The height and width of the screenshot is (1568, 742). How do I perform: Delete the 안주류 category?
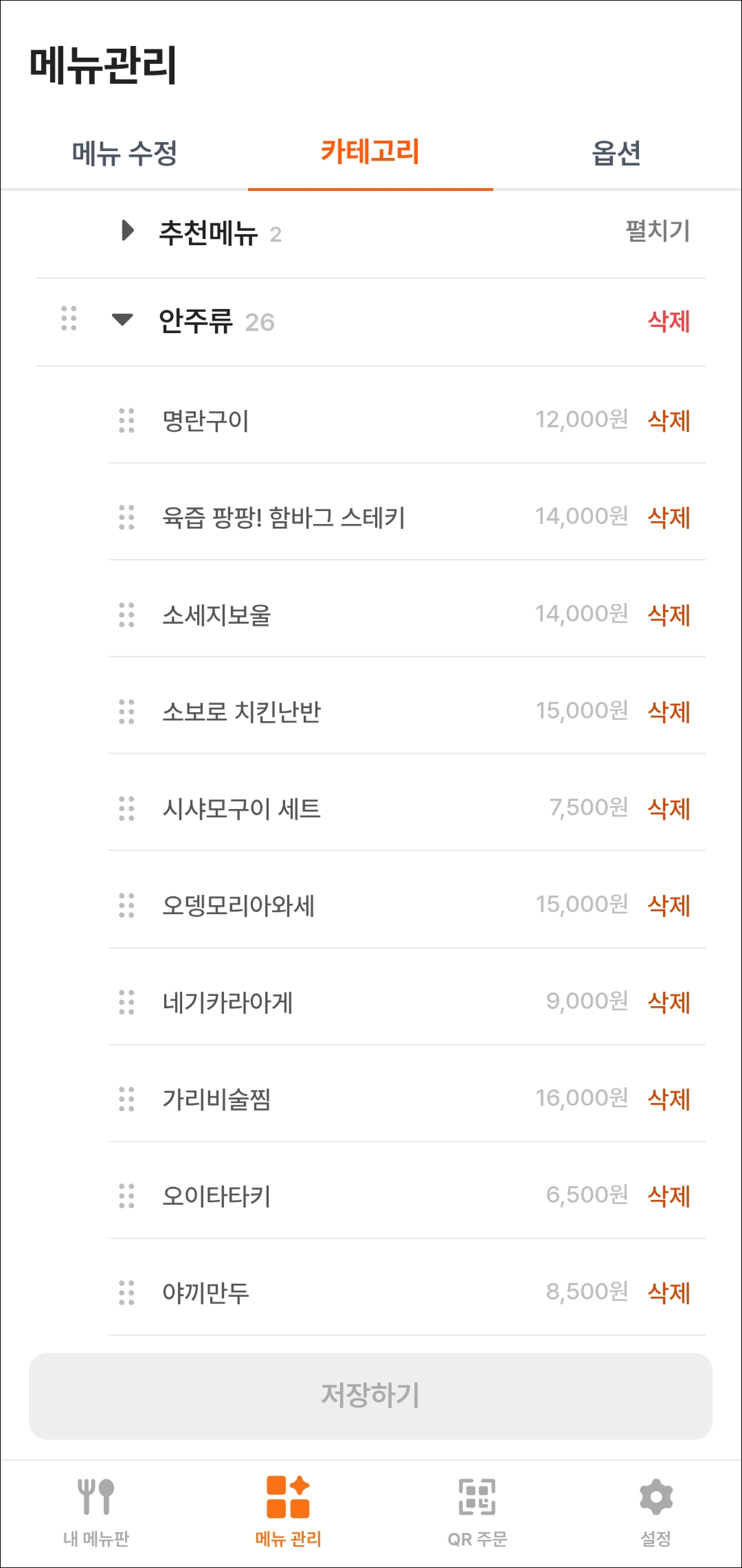tap(669, 321)
